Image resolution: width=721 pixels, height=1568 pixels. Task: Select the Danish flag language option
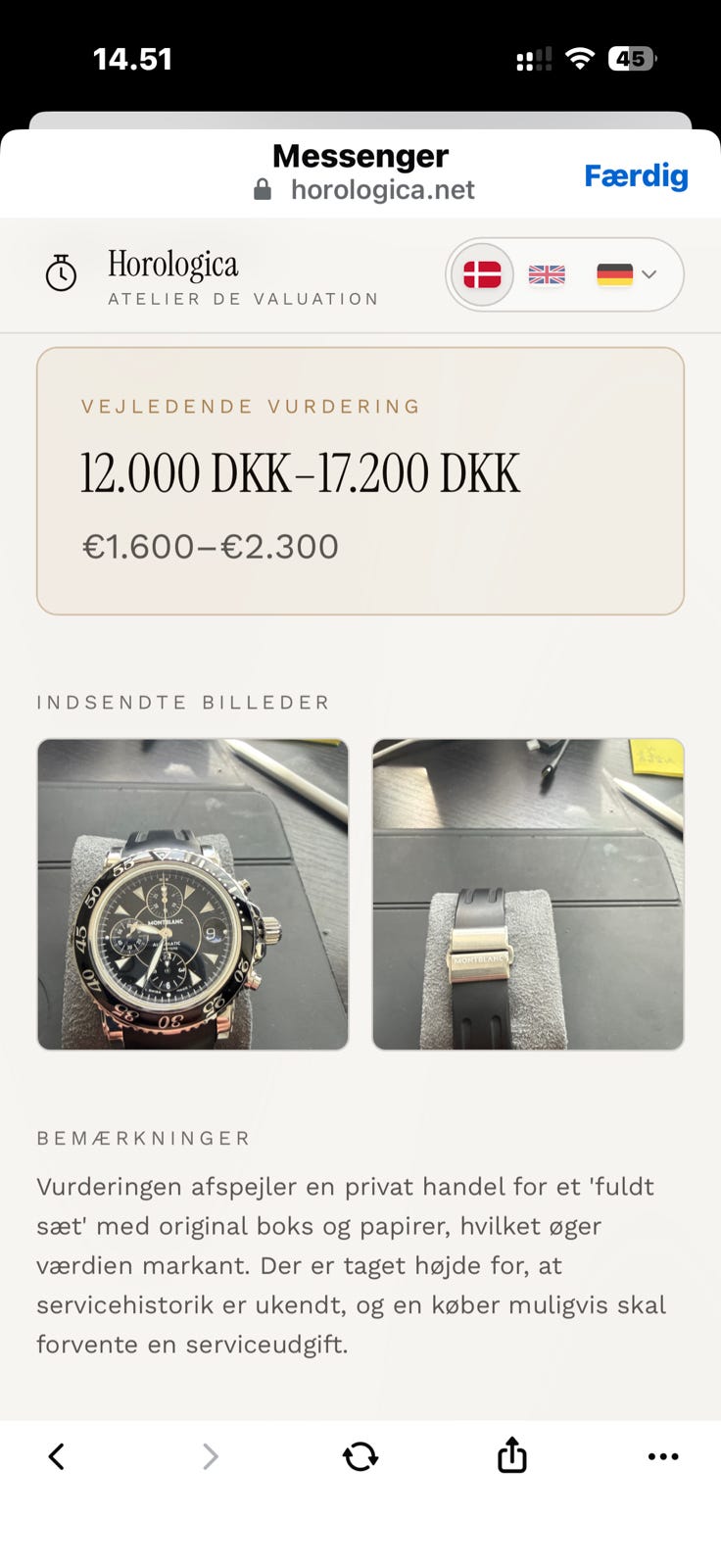481,275
